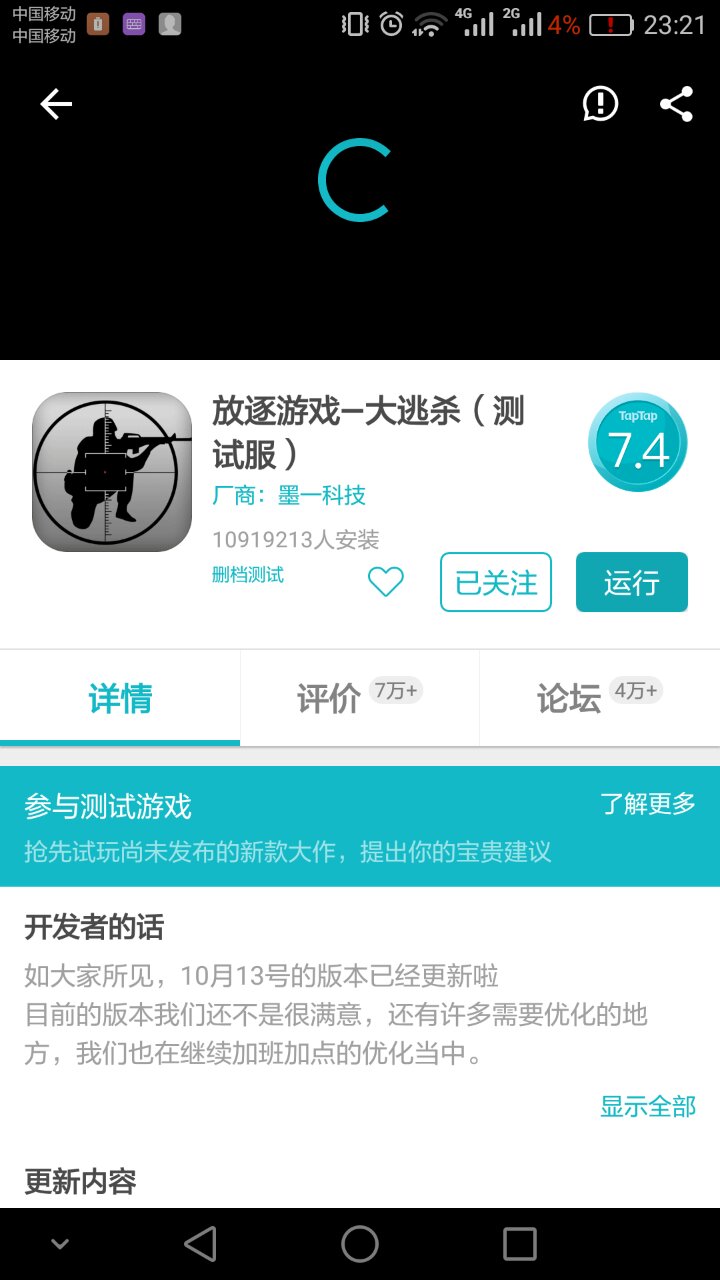Switch to the 详情 tab

[x=120, y=698]
